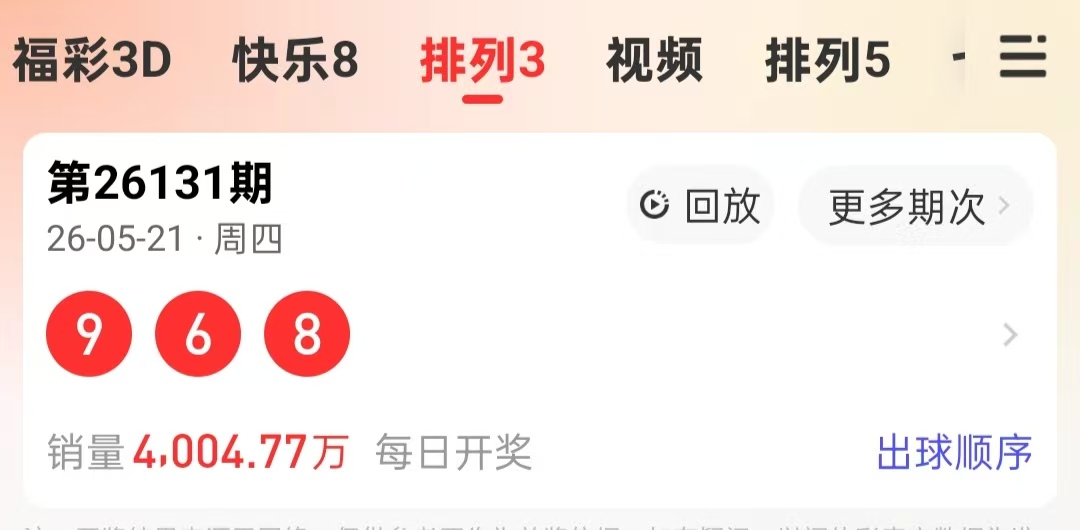Select the 排列3 tab

click(x=482, y=60)
